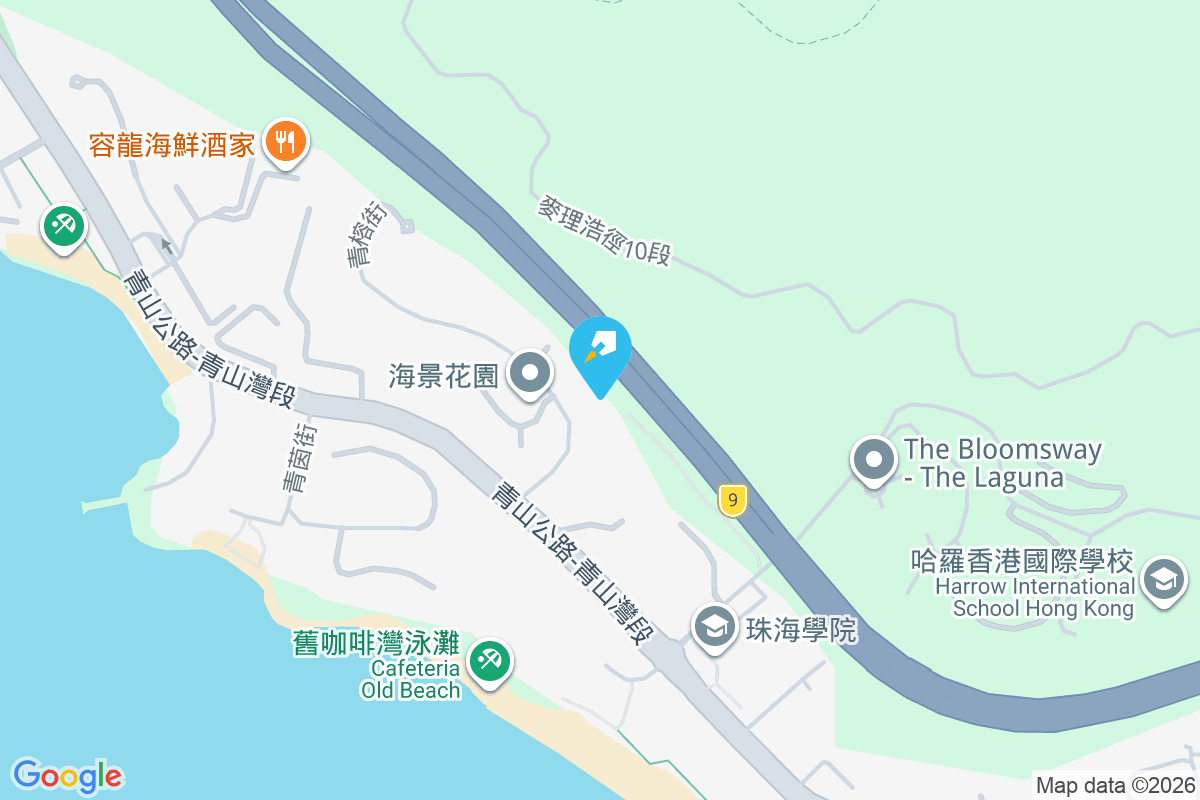Select the 海景花園 place pin
The image size is (1200, 800).
[530, 375]
